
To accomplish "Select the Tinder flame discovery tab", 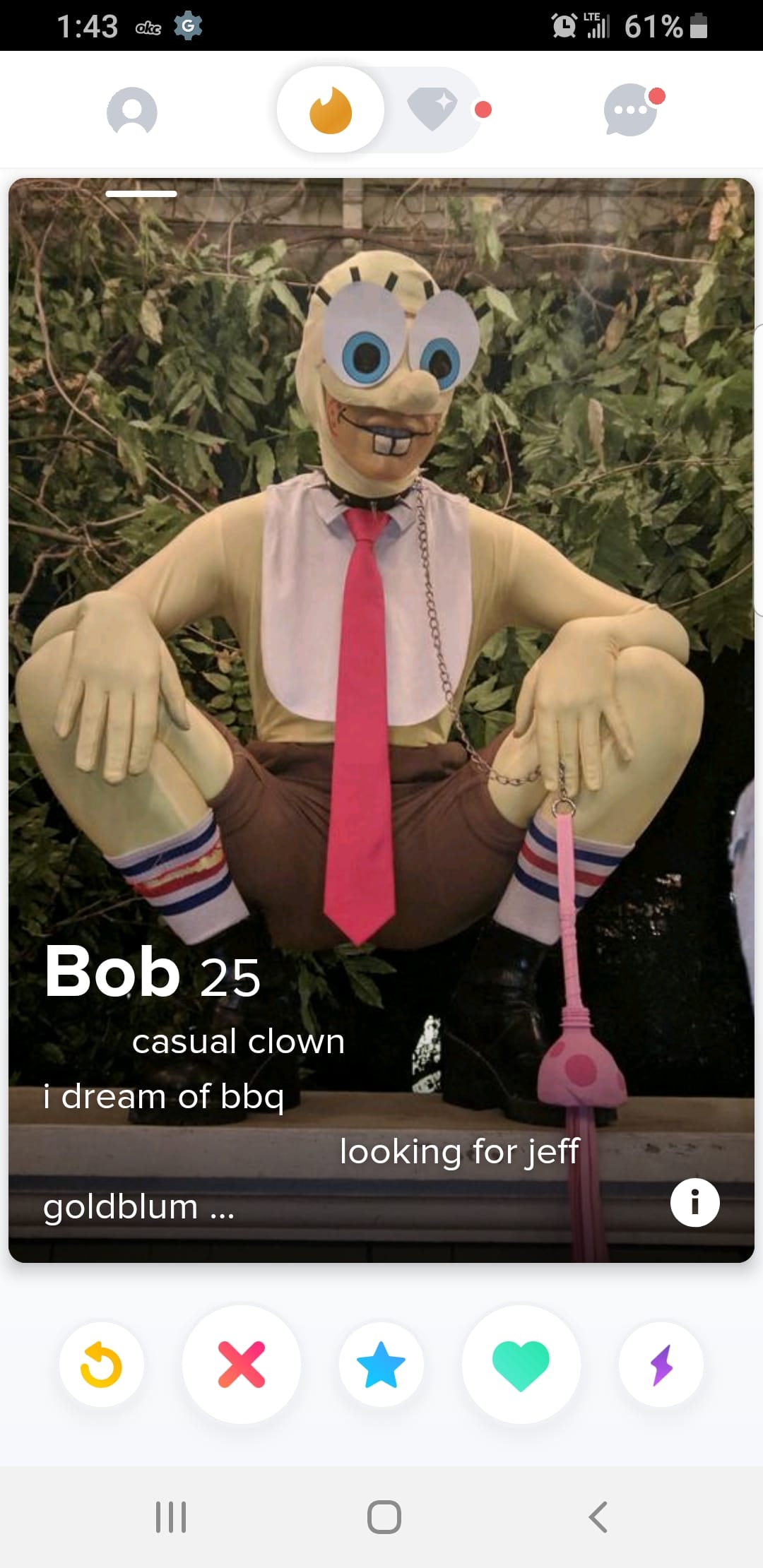I will (x=331, y=110).
